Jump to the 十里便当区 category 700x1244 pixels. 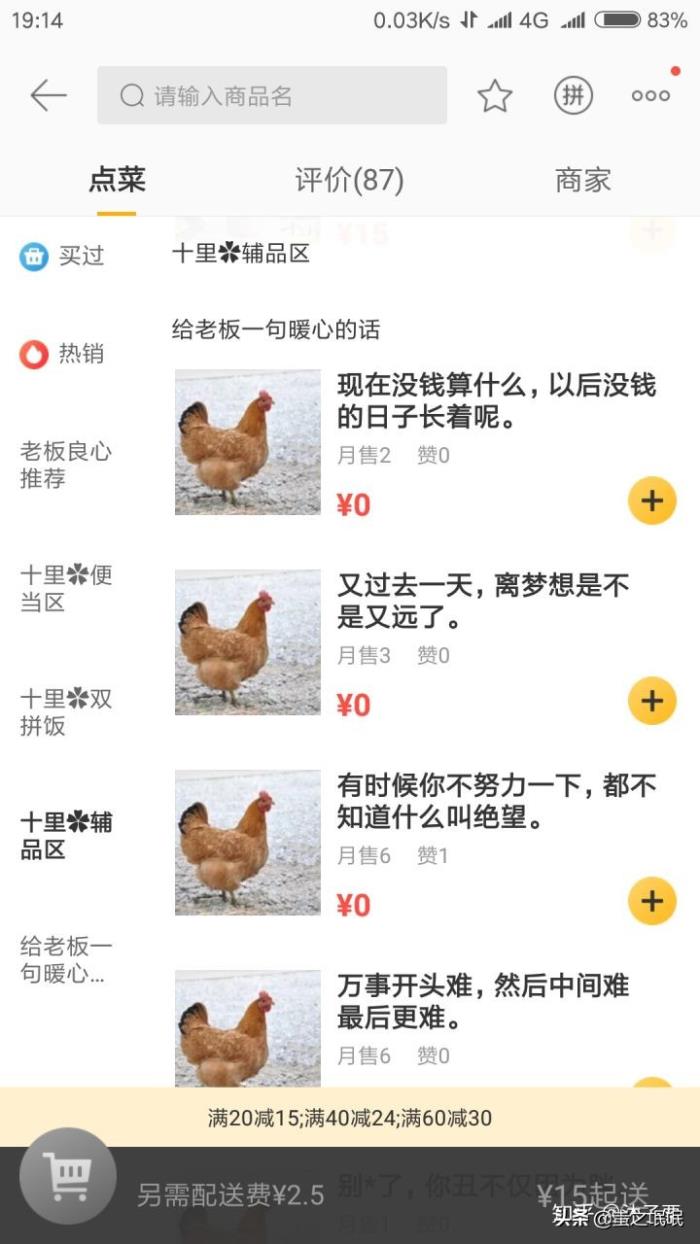(66, 588)
